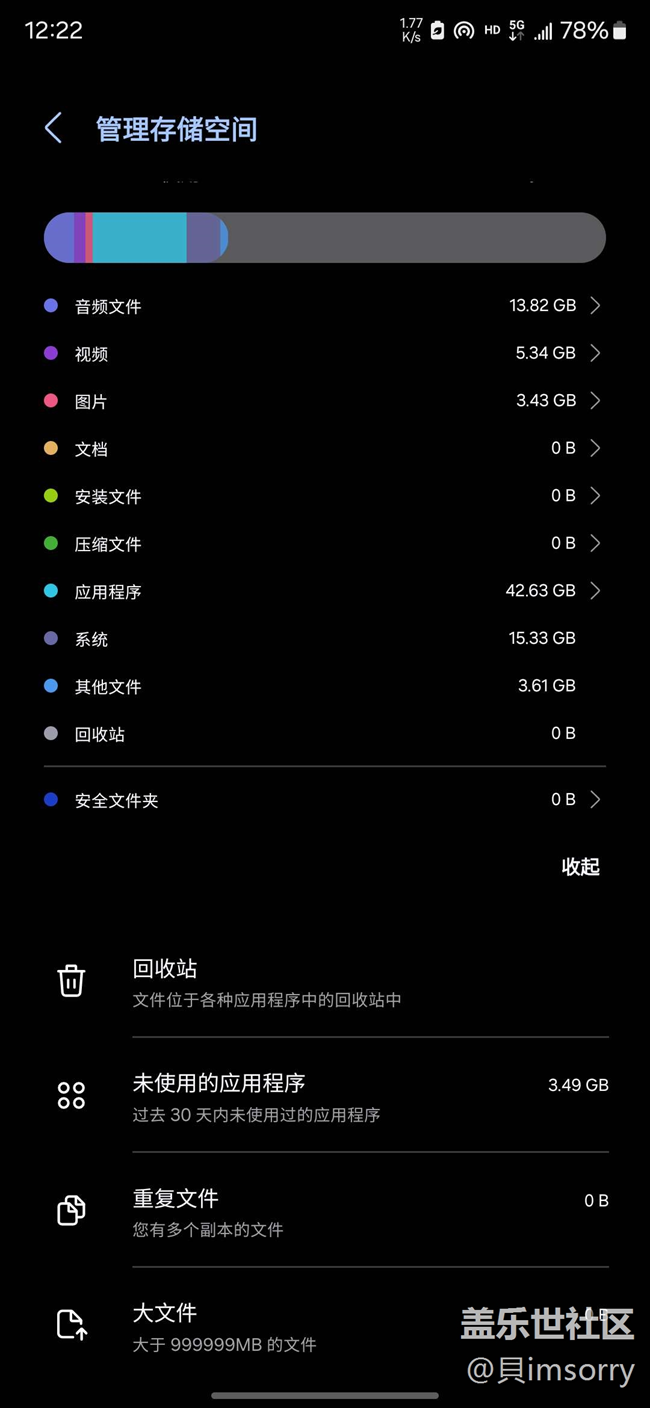Collapse the list with 收起
Screen dimensions: 650x1408
(x=580, y=867)
